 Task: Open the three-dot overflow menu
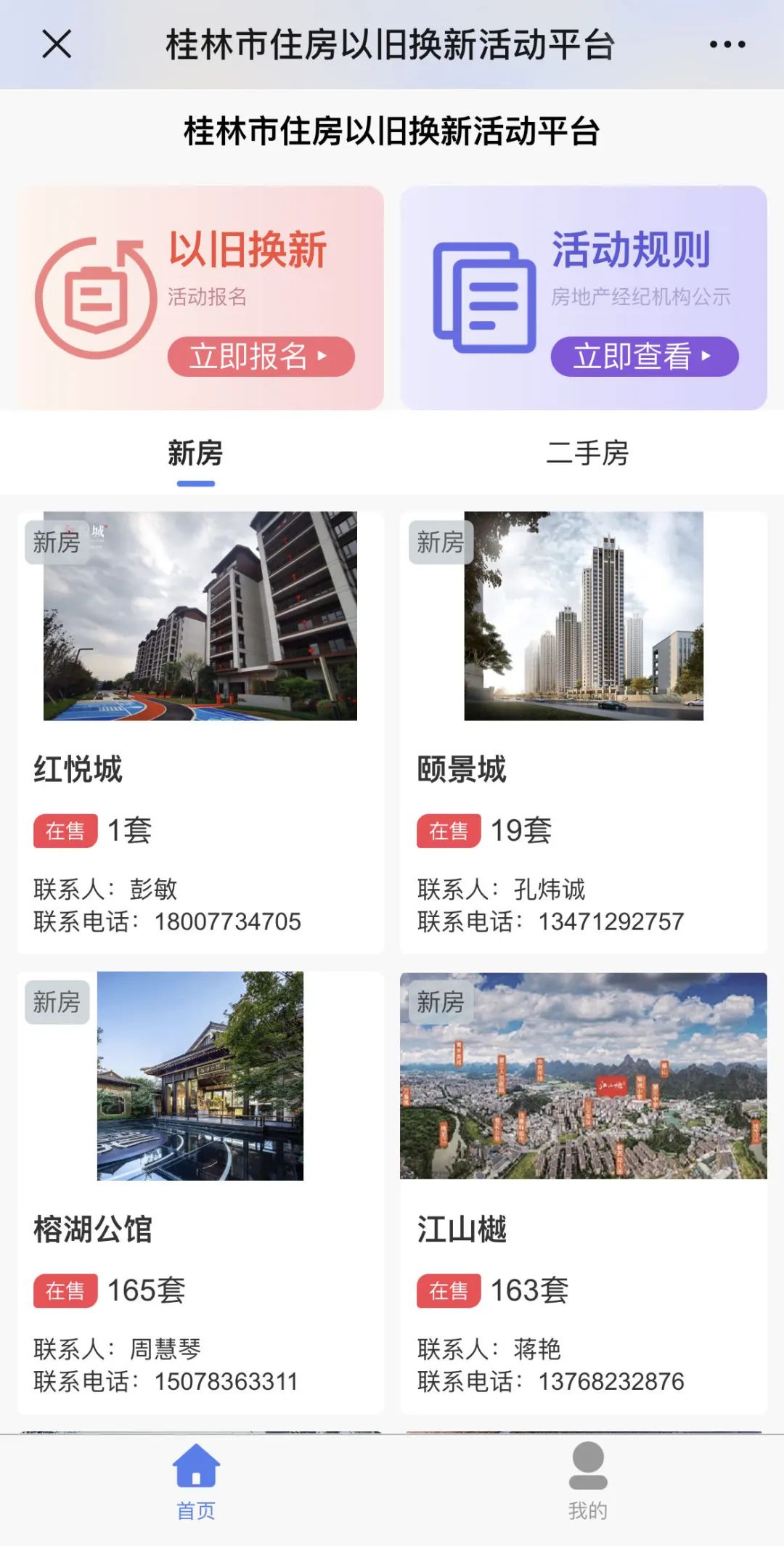(727, 44)
